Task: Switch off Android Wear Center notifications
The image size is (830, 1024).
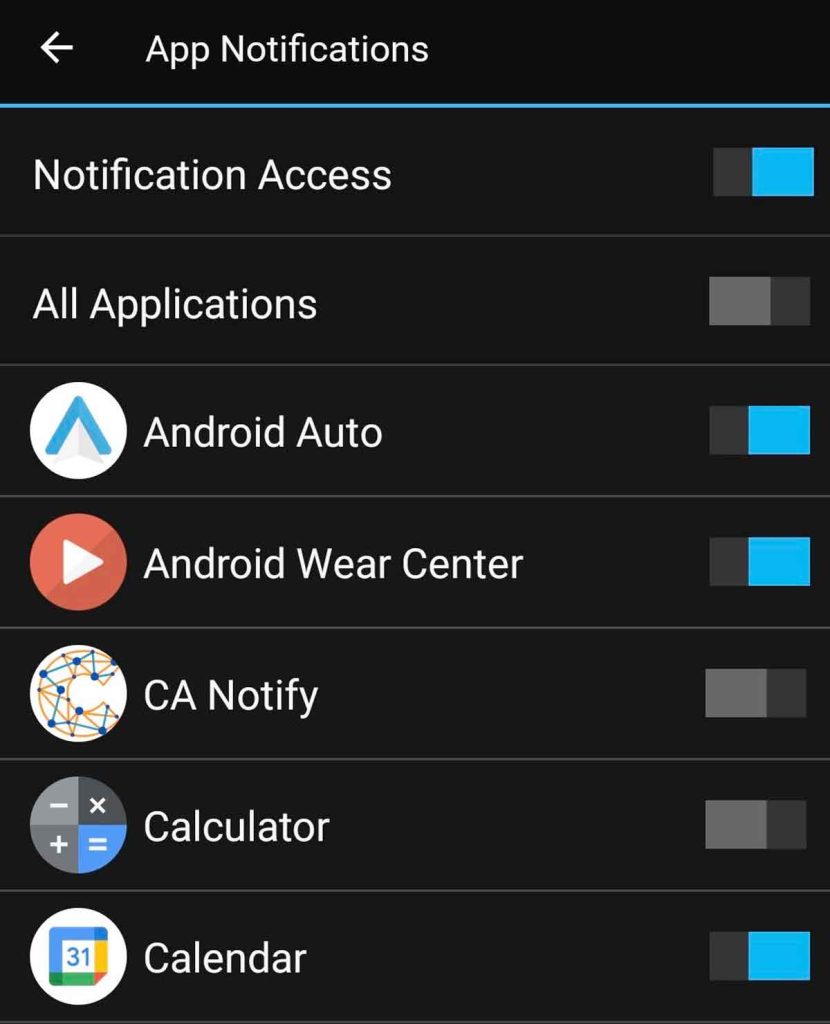Action: click(759, 561)
